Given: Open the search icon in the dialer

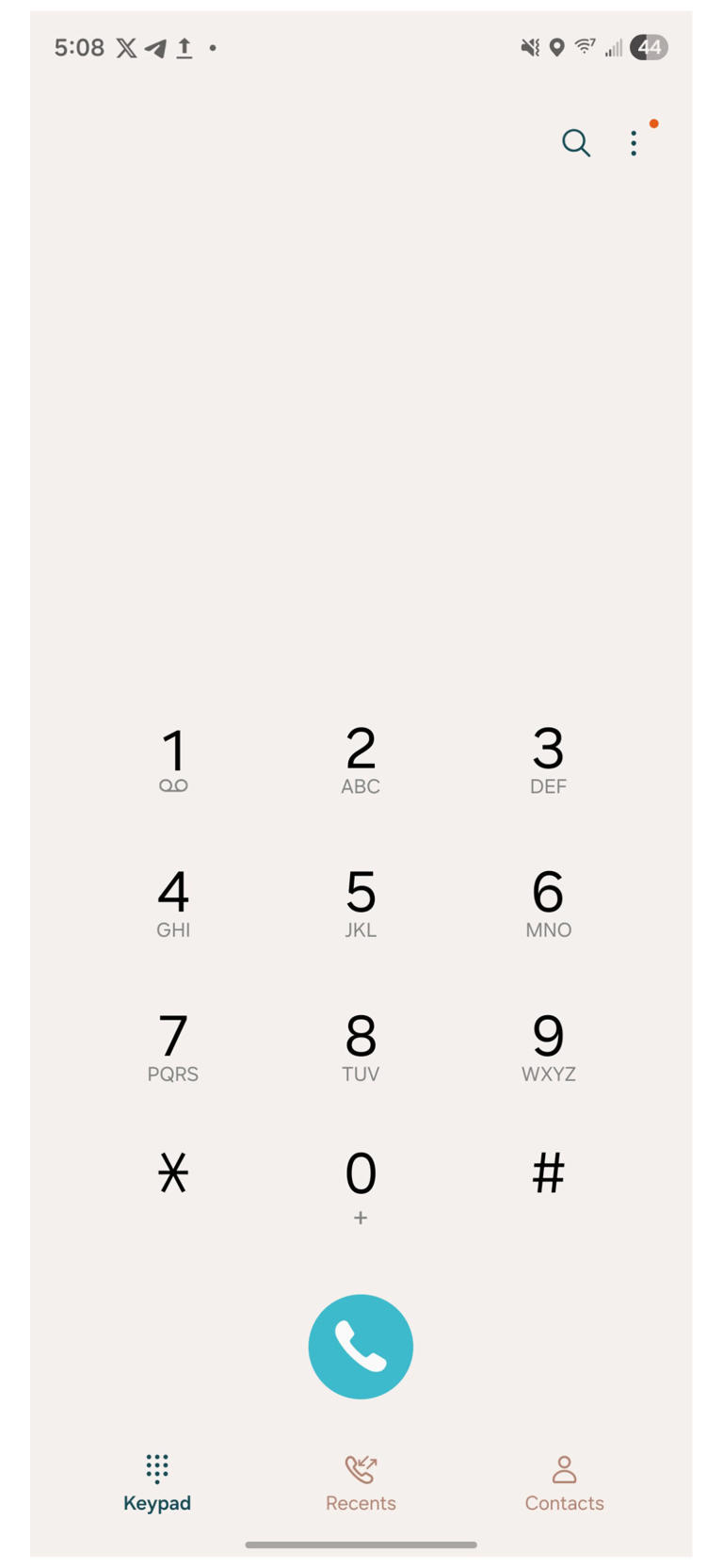Looking at the screenshot, I should click(575, 143).
